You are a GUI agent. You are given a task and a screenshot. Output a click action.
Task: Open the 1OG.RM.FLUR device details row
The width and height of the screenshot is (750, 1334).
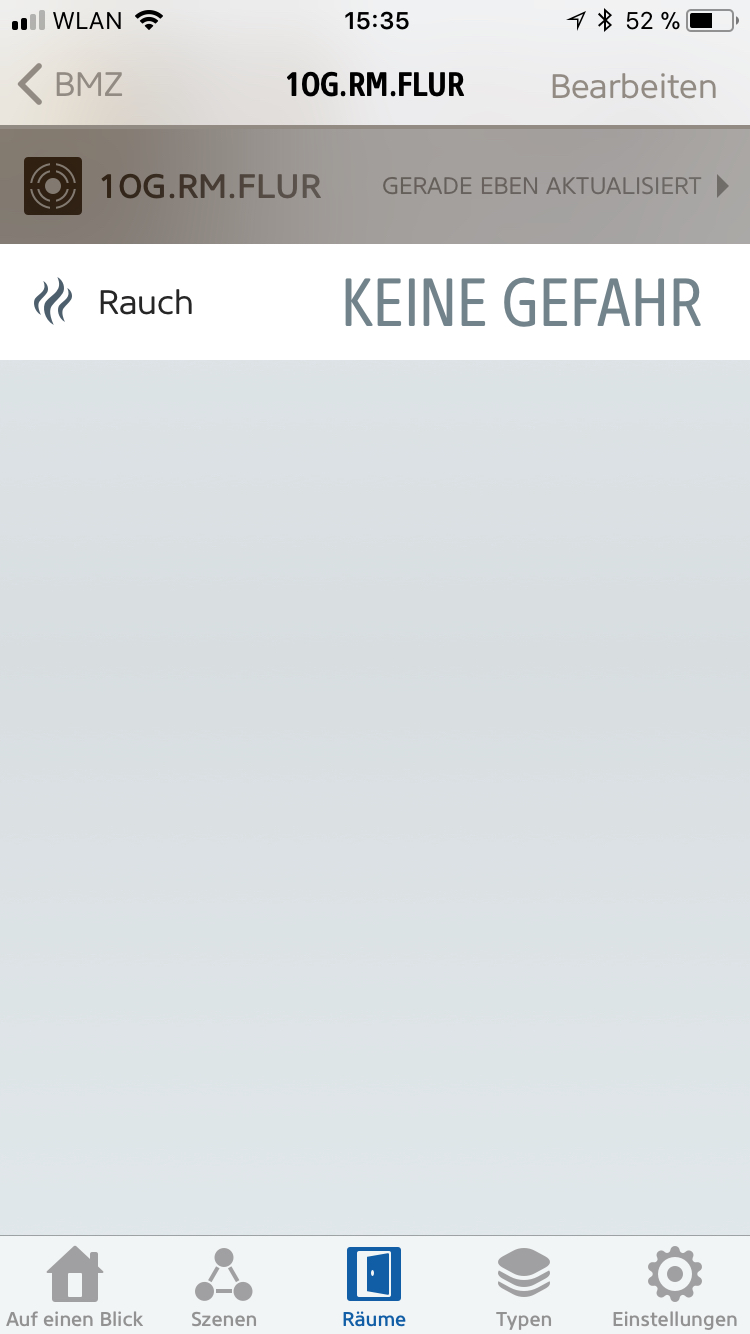click(375, 186)
